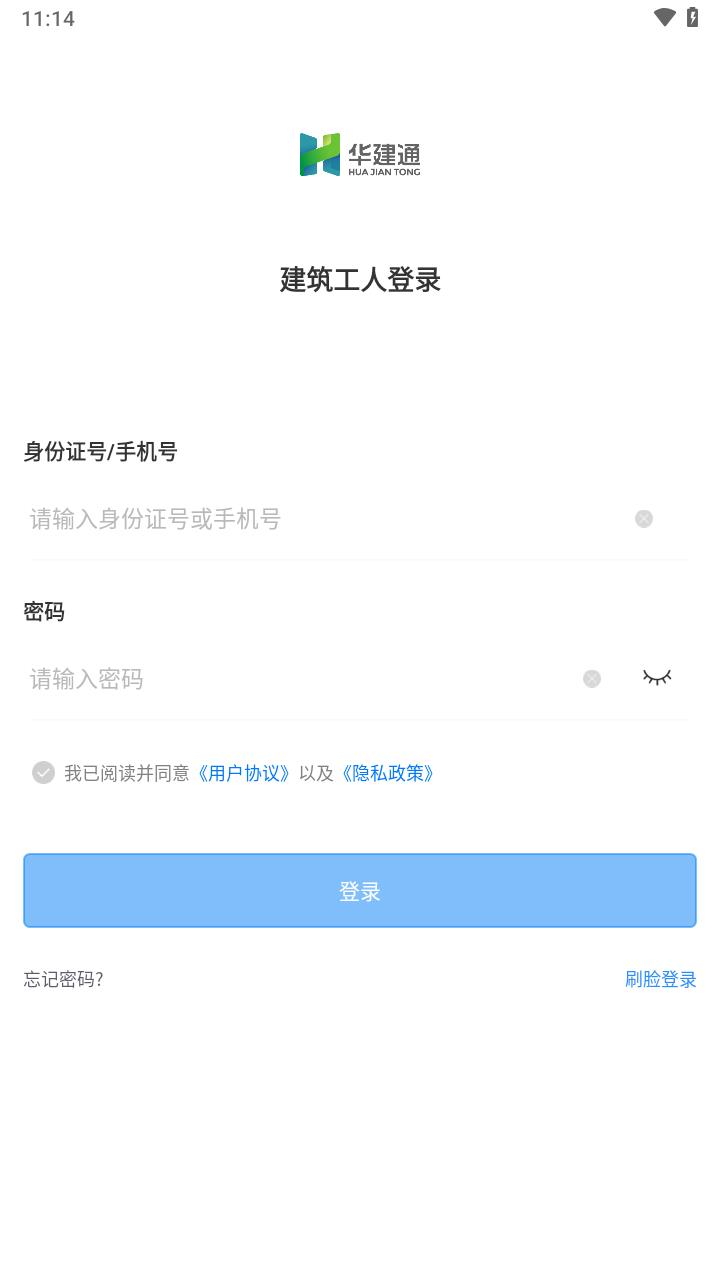Toggle password visibility eye icon
This screenshot has height=1280, width=720.
click(x=657, y=678)
